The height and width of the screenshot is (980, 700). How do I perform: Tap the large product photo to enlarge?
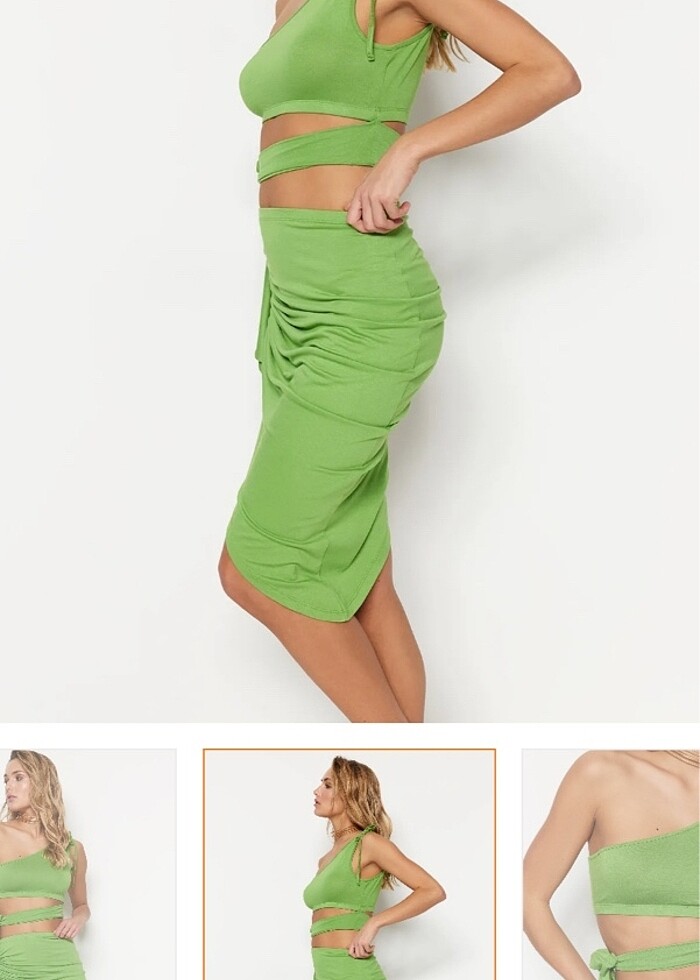(350, 360)
